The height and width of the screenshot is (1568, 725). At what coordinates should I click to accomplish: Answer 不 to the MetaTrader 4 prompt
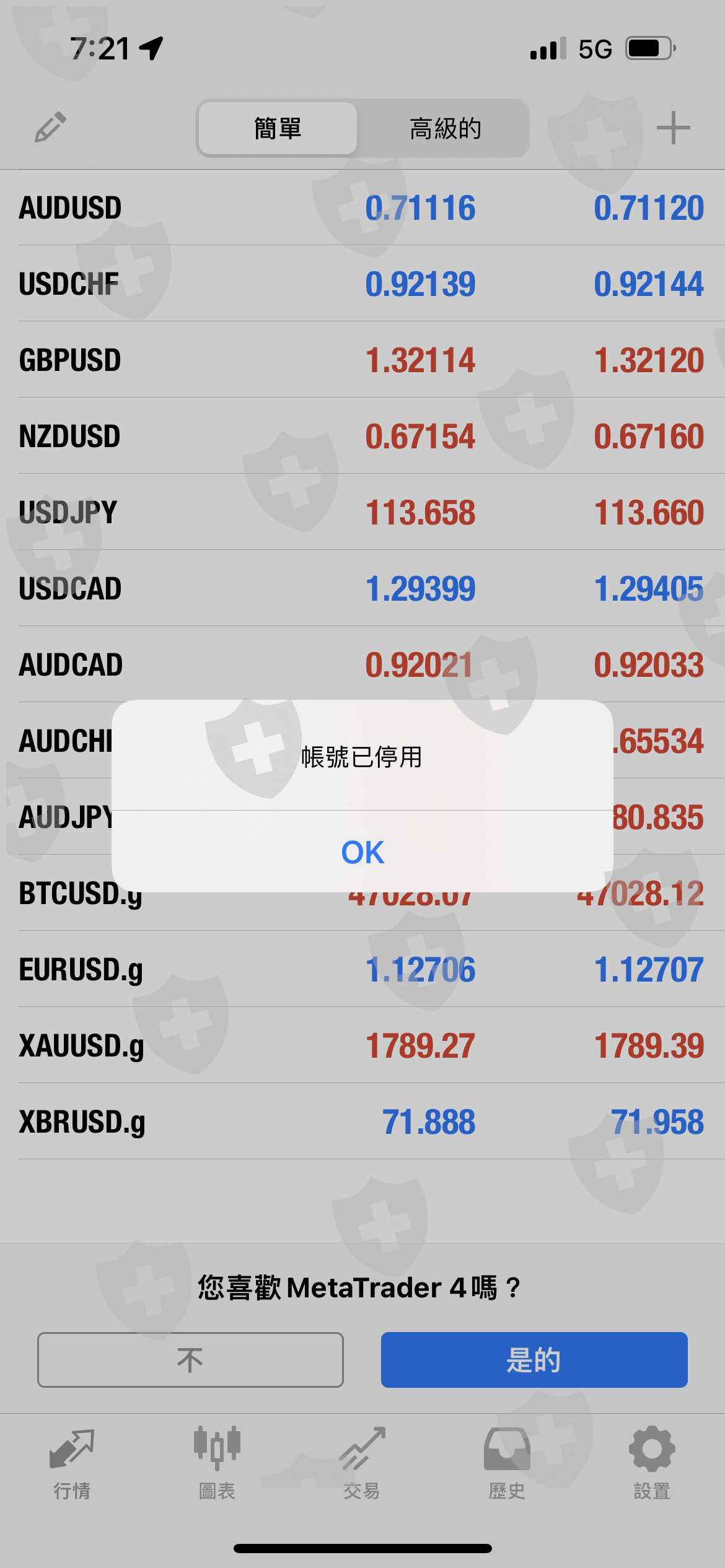(190, 1360)
